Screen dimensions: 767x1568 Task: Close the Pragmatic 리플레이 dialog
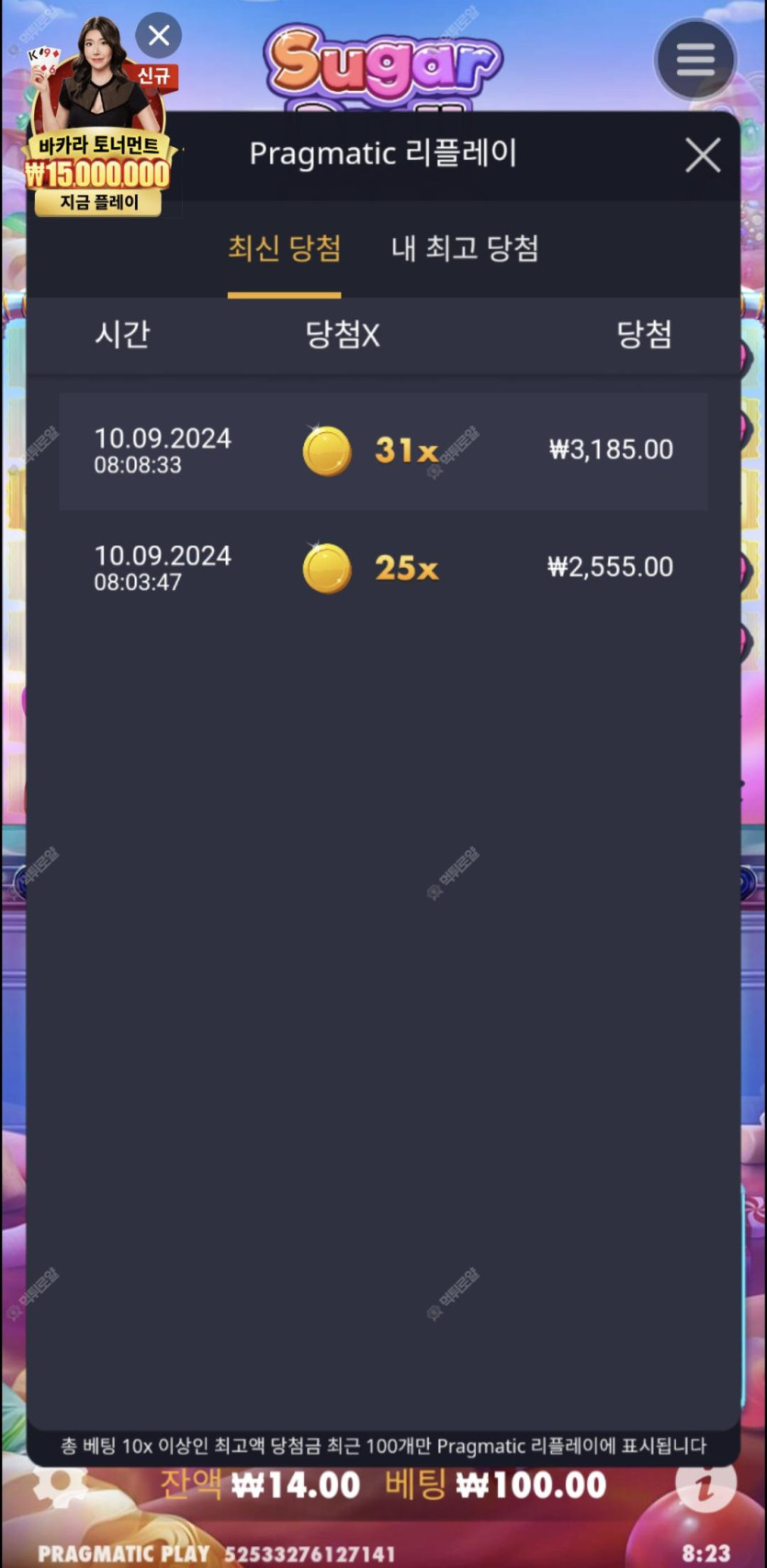[x=703, y=155]
